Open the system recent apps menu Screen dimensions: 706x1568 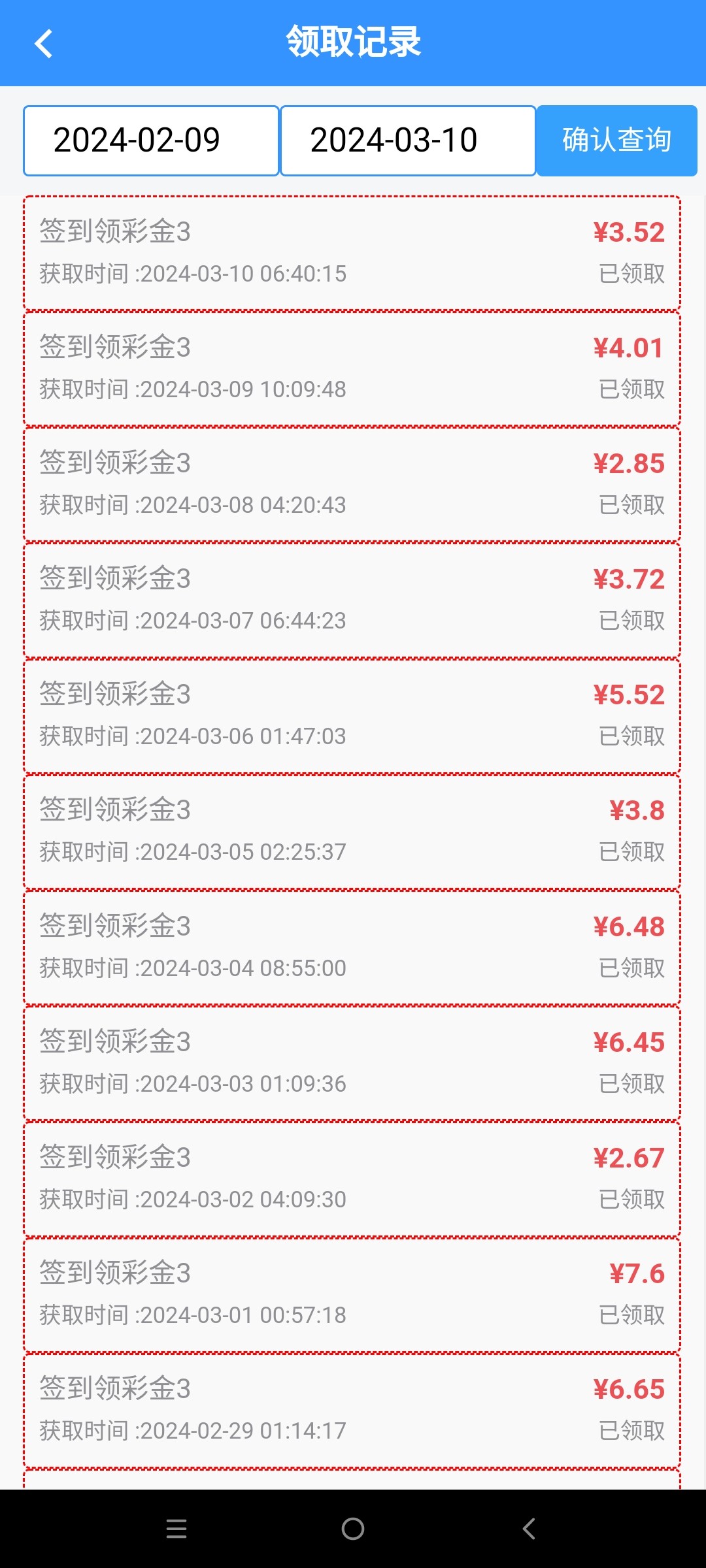(176, 1529)
